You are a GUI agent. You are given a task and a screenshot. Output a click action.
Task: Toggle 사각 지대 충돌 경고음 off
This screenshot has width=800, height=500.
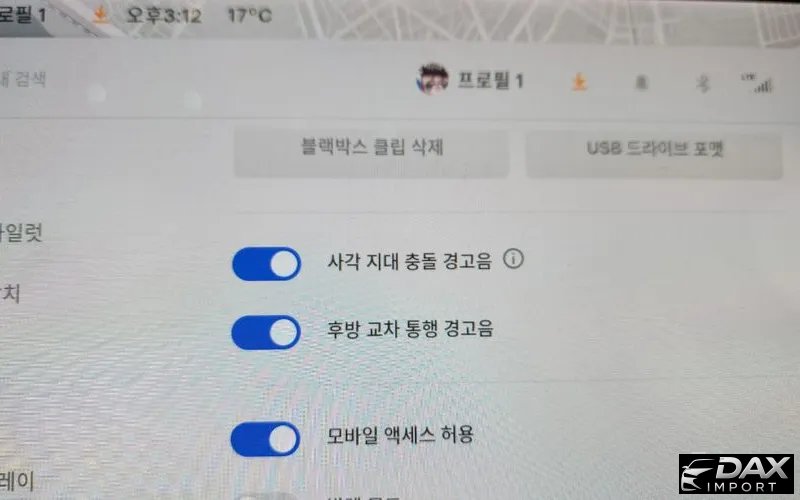pyautogui.click(x=266, y=264)
